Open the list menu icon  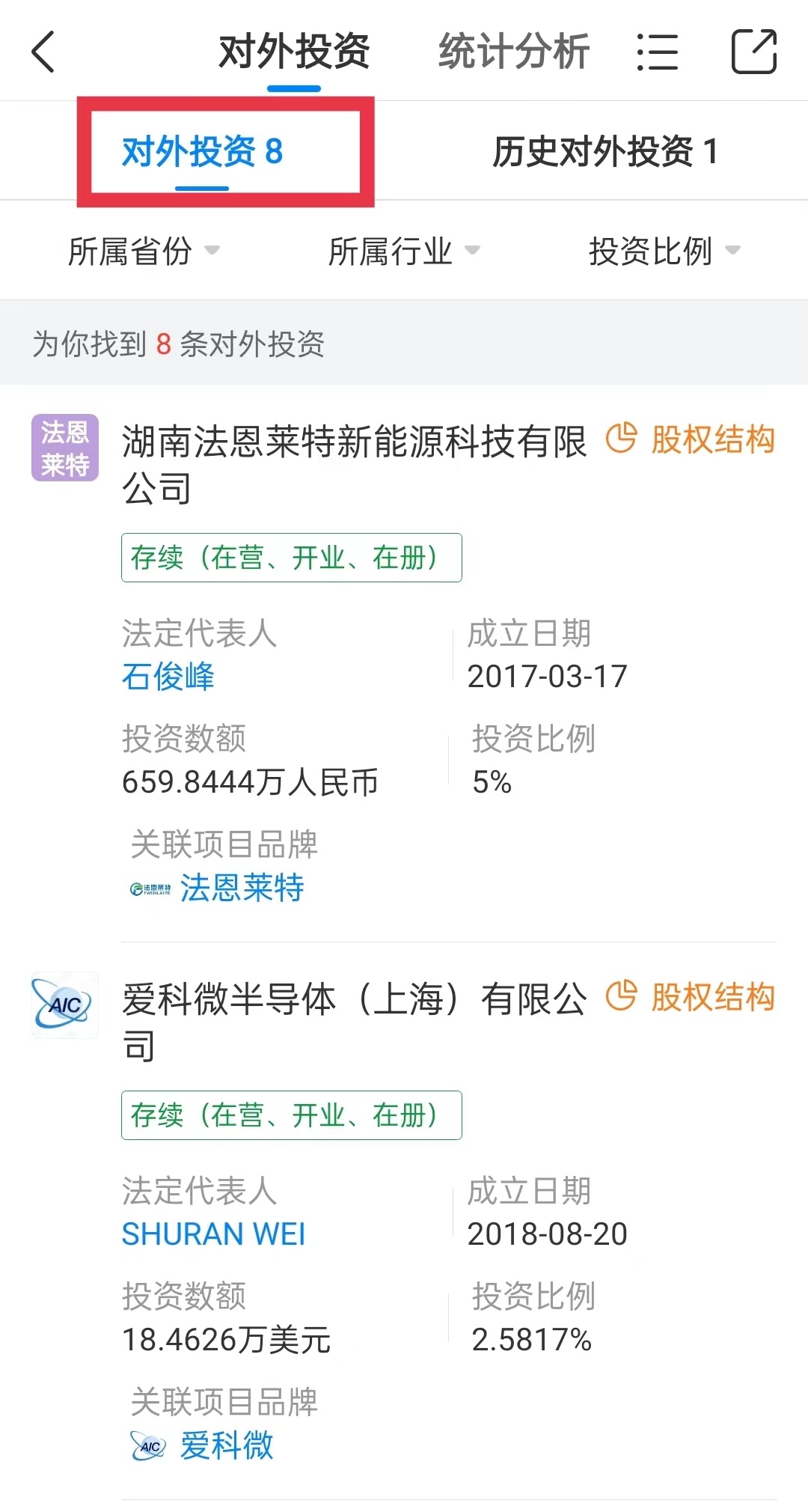click(x=657, y=52)
